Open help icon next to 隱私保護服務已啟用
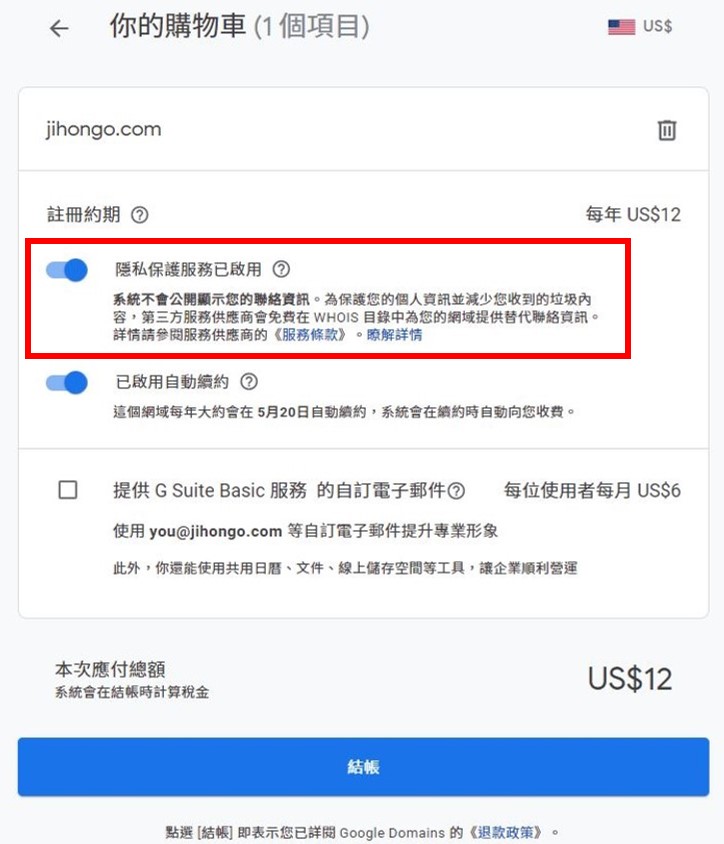The height and width of the screenshot is (844, 724). click(x=281, y=268)
